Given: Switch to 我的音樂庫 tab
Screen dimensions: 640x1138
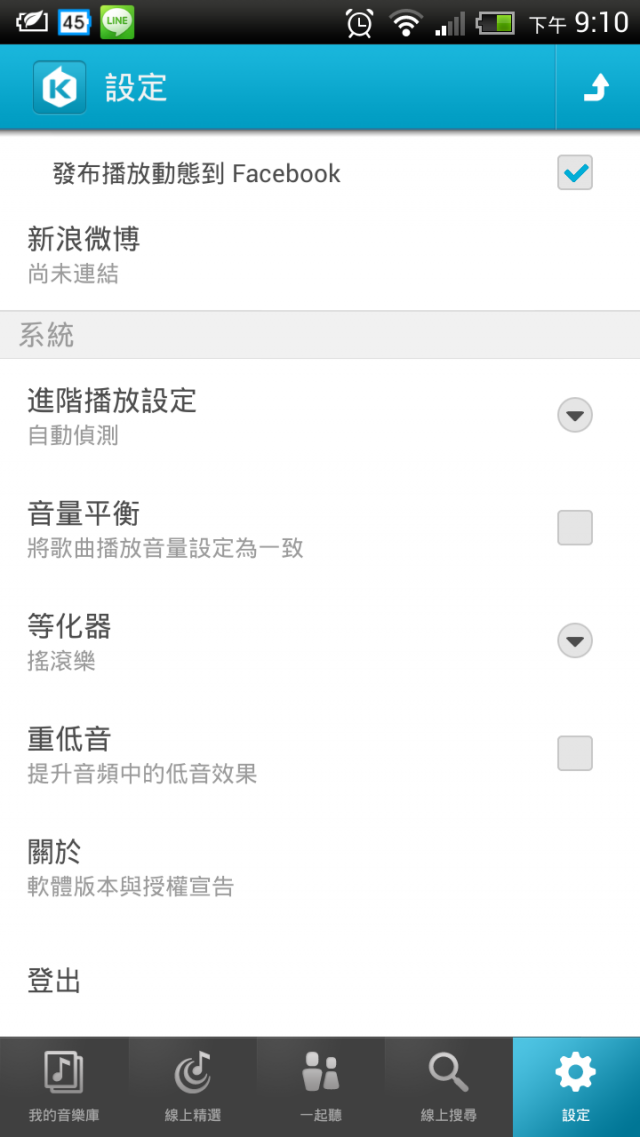Looking at the screenshot, I should (64, 1086).
